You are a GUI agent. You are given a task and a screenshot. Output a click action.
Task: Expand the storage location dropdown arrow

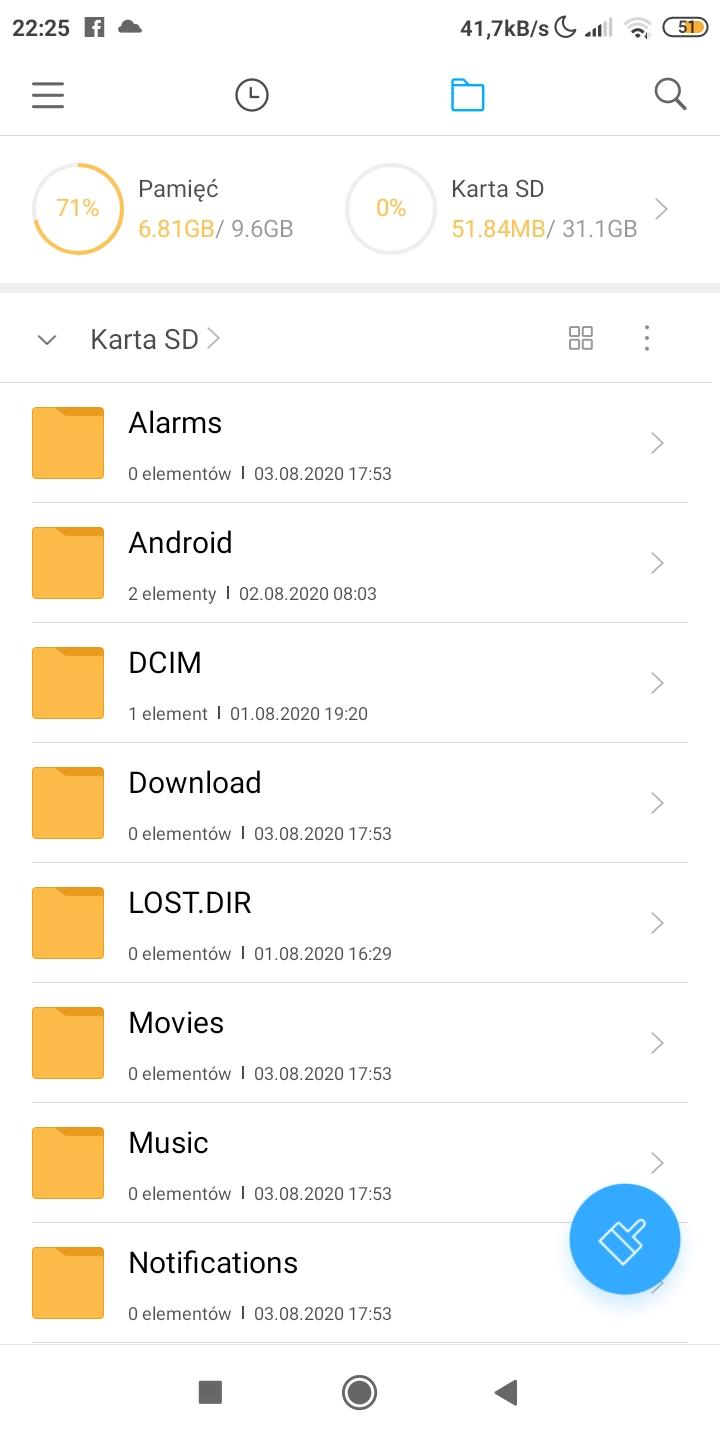[46, 340]
